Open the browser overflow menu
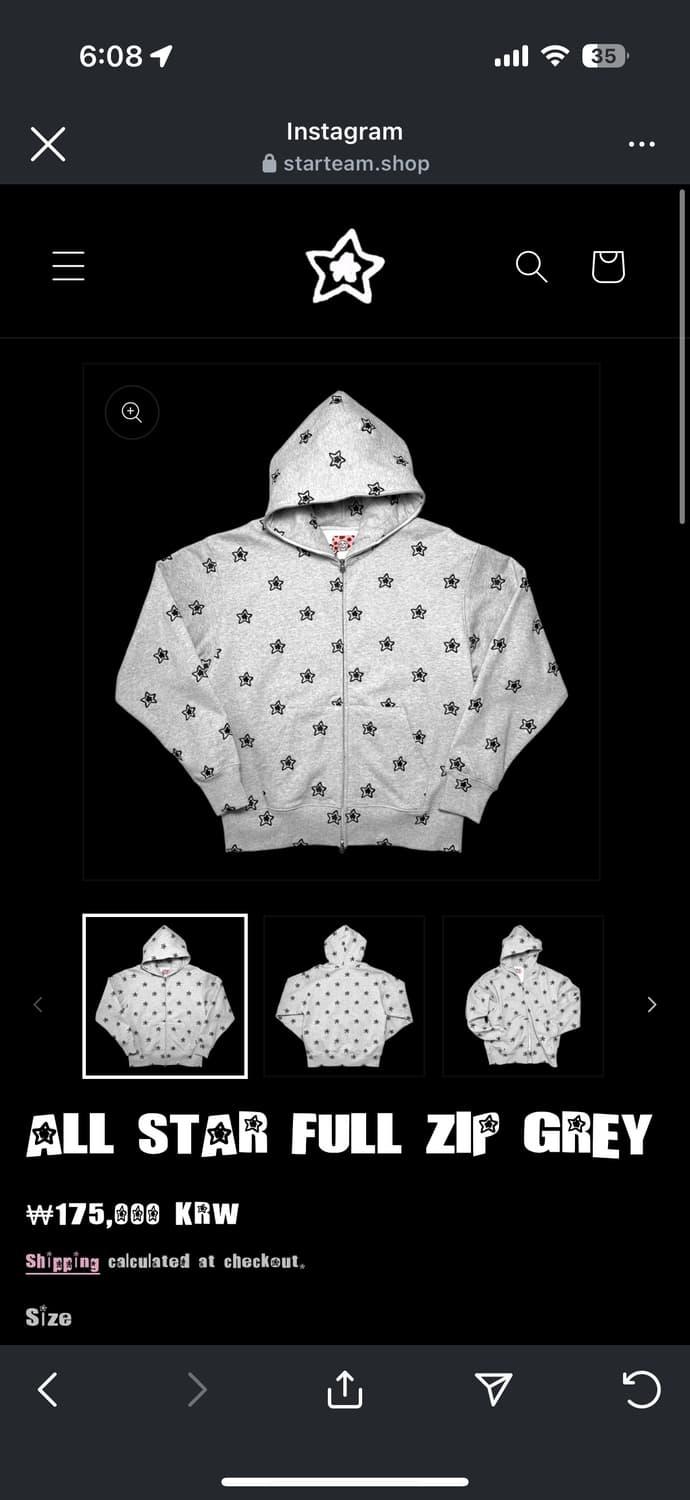Screen dimensions: 690x1500 pos(641,145)
